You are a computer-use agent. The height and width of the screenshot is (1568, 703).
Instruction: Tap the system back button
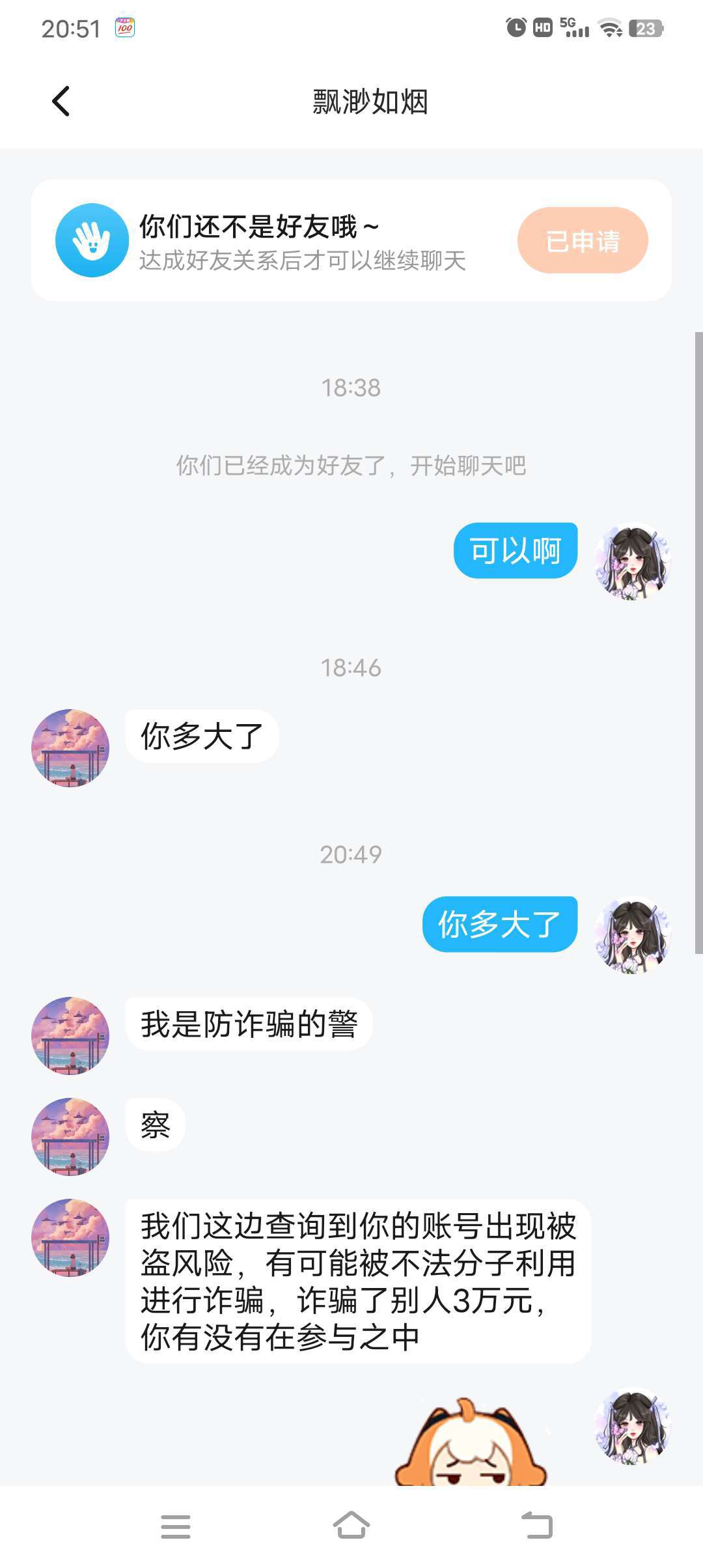(537, 1525)
